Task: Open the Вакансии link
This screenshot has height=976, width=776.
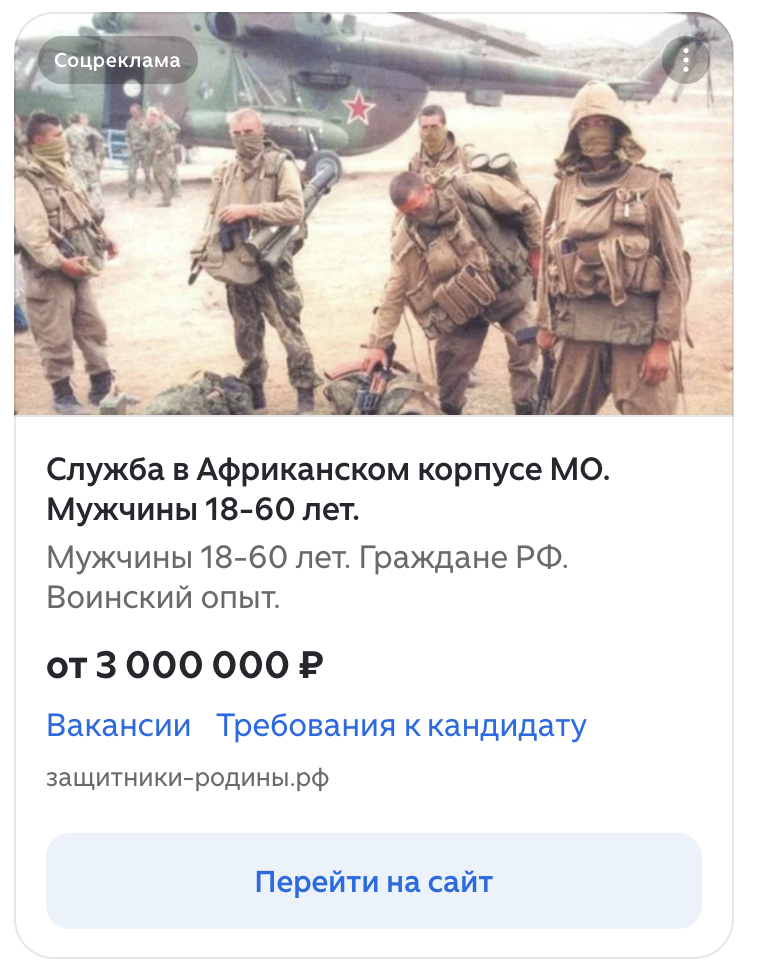Action: coord(118,725)
